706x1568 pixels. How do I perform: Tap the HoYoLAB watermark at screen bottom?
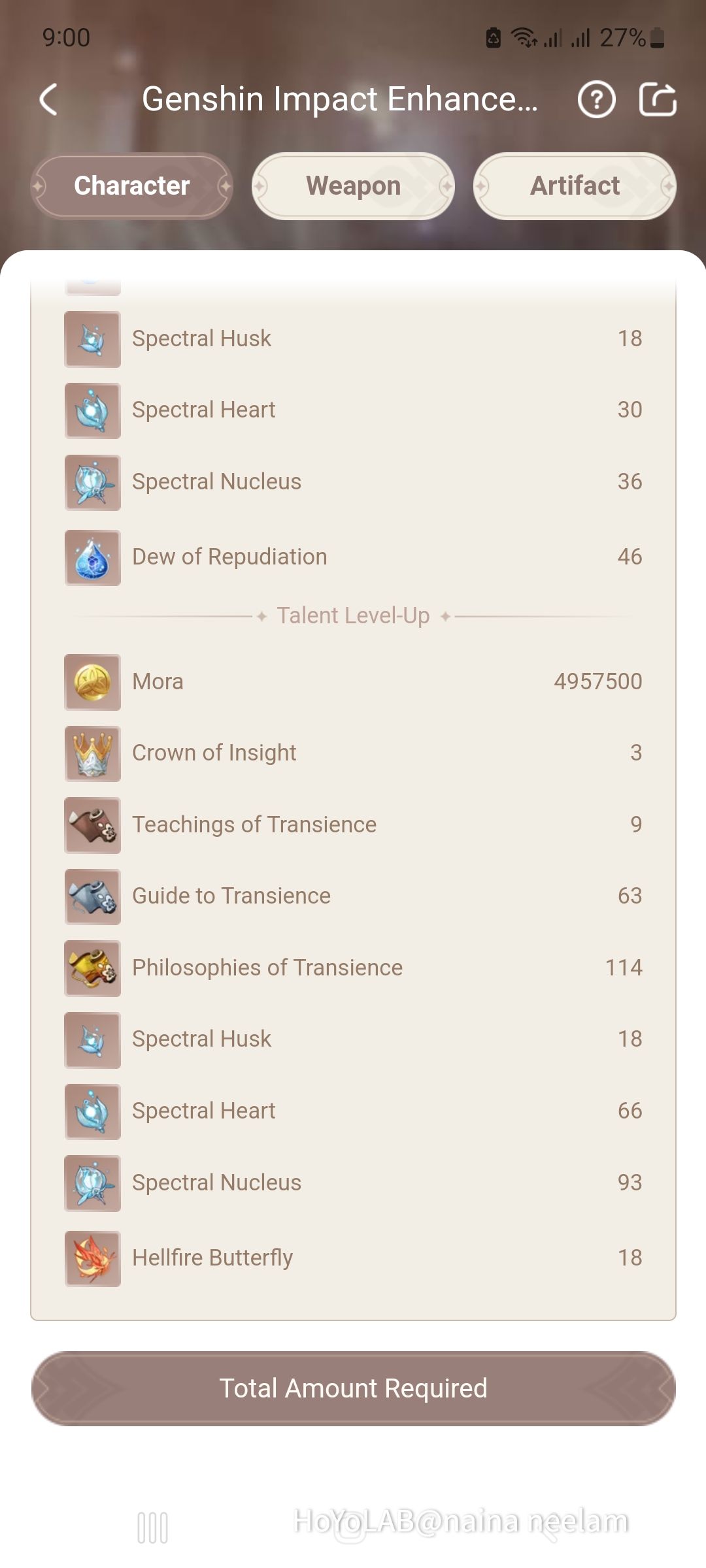point(461,1519)
